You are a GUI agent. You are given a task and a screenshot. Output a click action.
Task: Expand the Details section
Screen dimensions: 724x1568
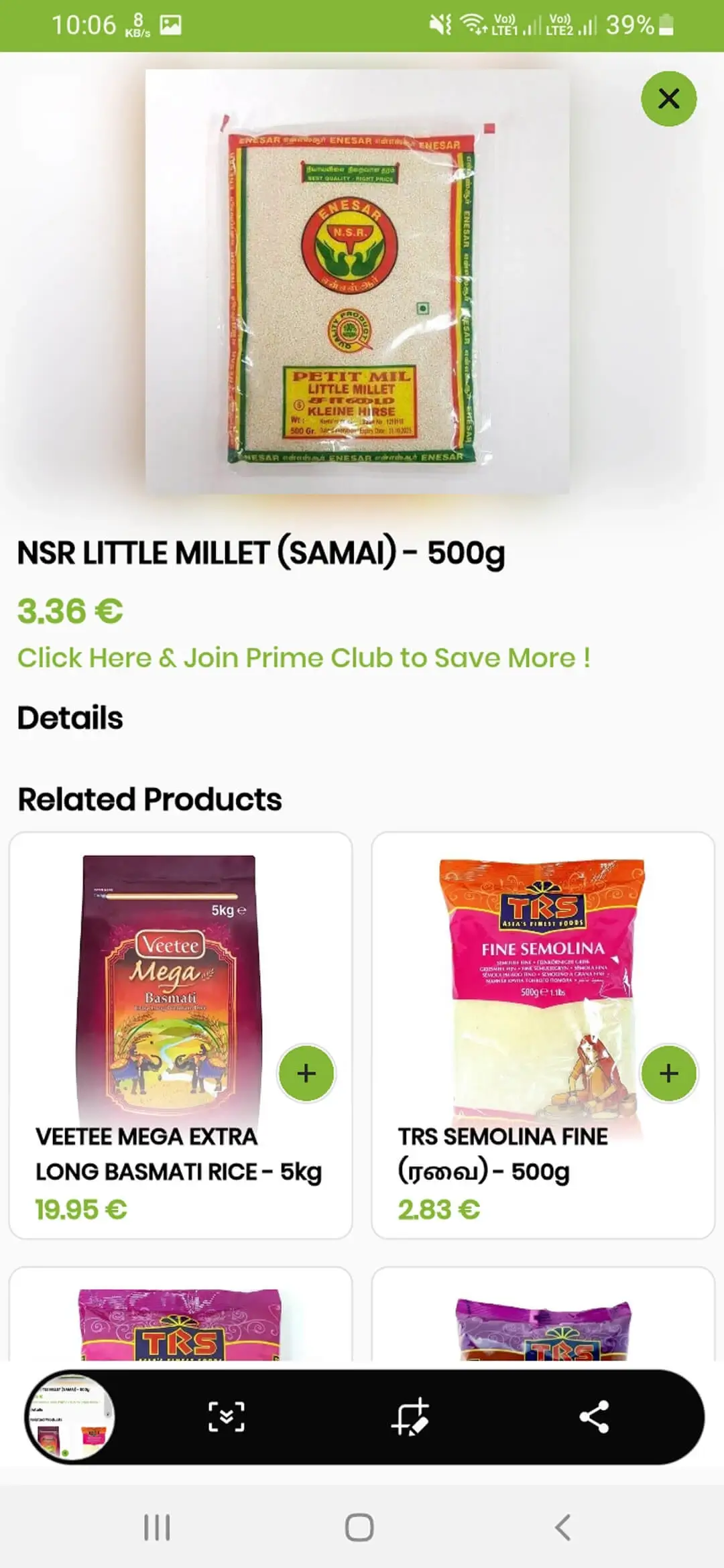(70, 718)
